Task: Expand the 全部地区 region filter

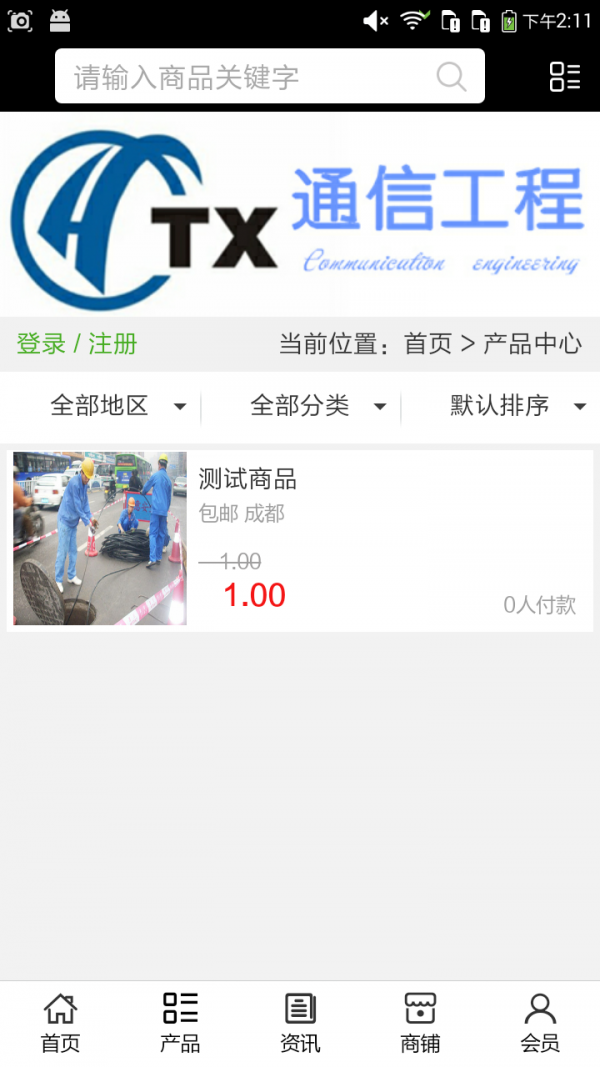Action: tap(118, 406)
